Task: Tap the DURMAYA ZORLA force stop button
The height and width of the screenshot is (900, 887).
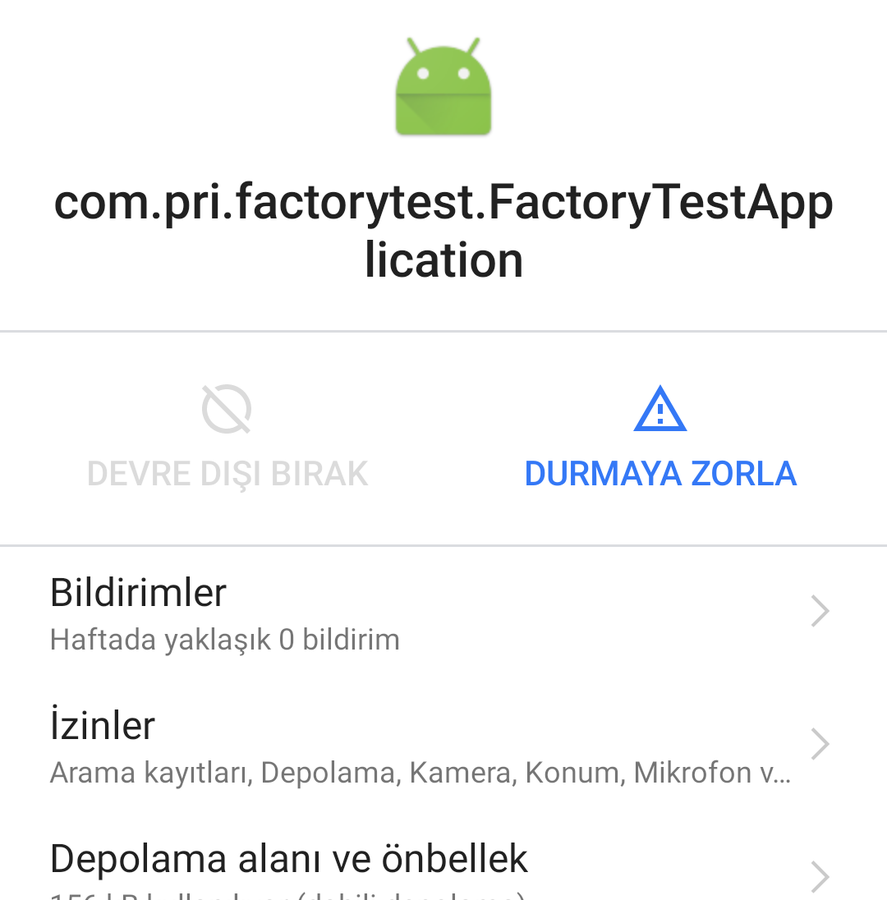Action: coord(660,440)
